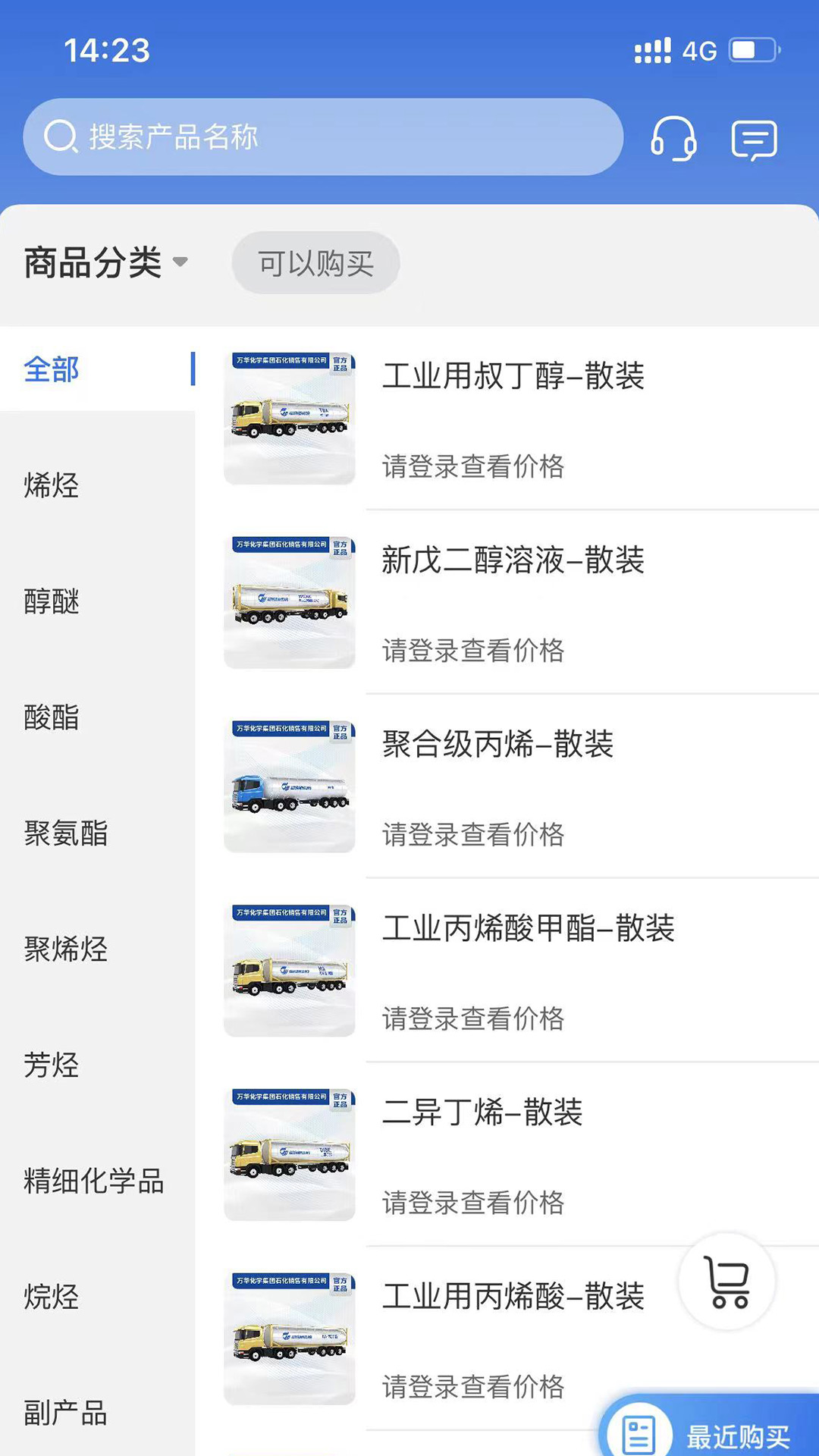Select the 全部 category

50,369
